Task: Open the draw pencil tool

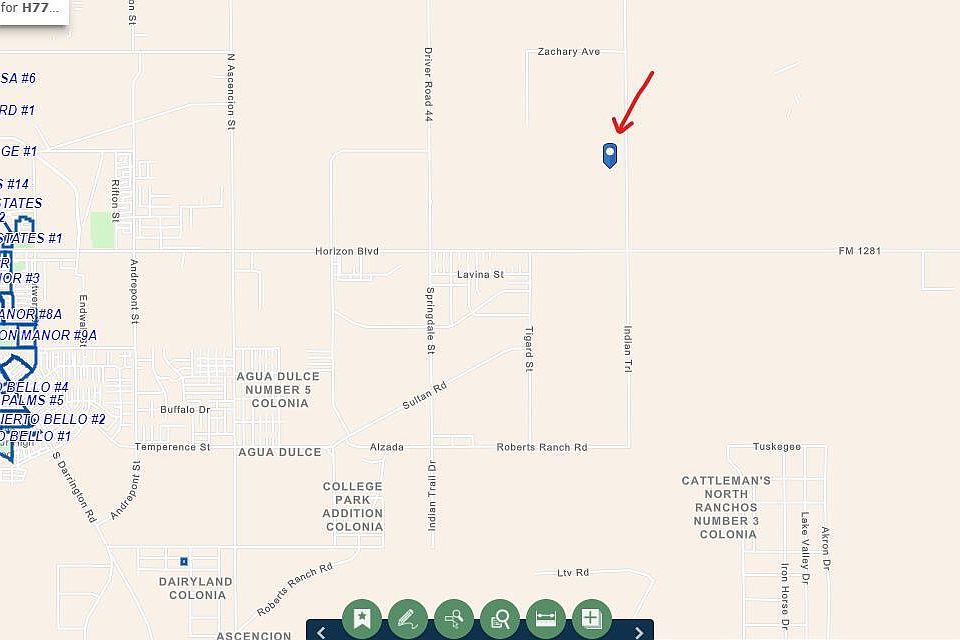Action: click(x=407, y=619)
